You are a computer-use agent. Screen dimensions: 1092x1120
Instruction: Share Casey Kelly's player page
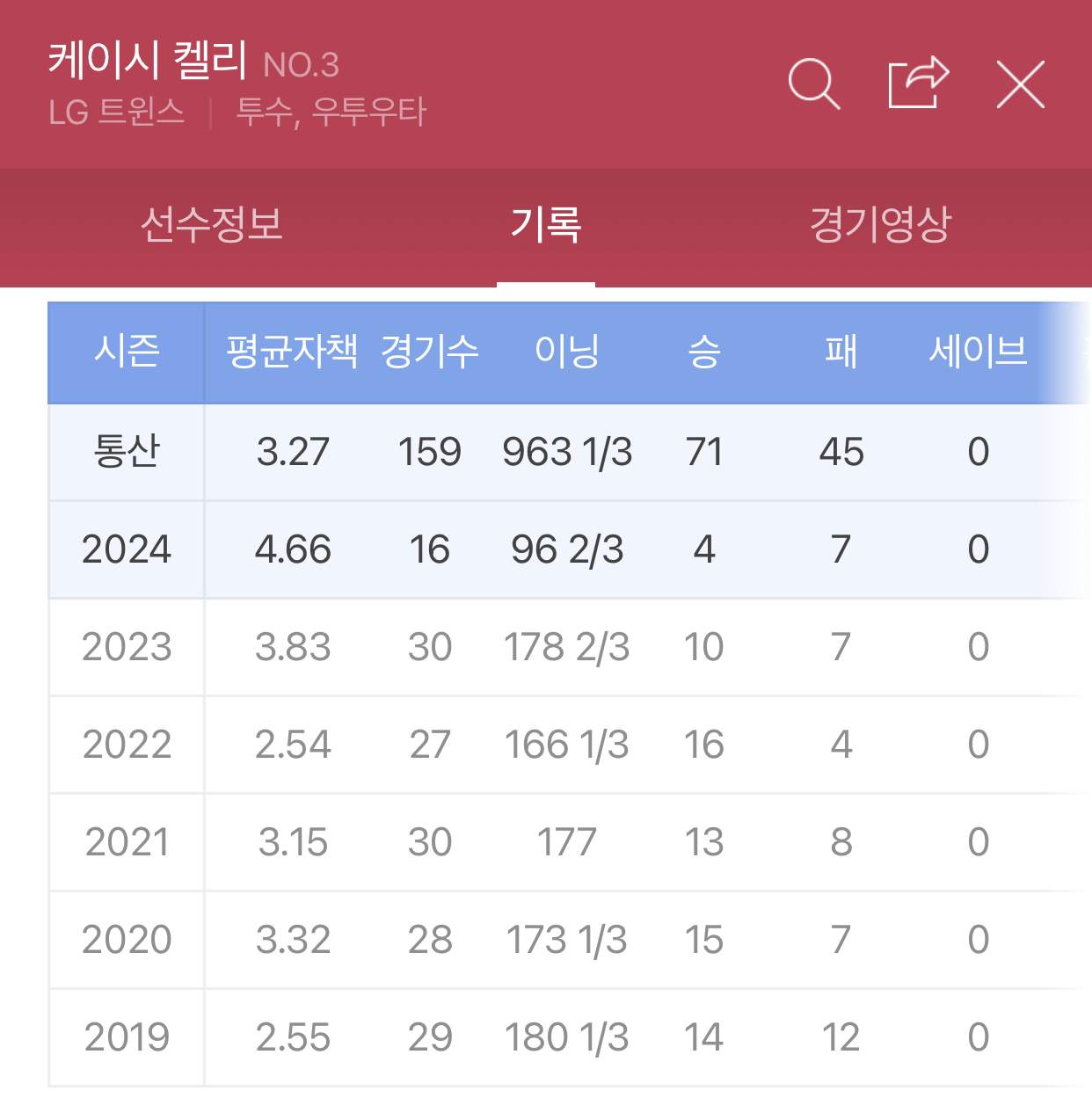click(919, 83)
